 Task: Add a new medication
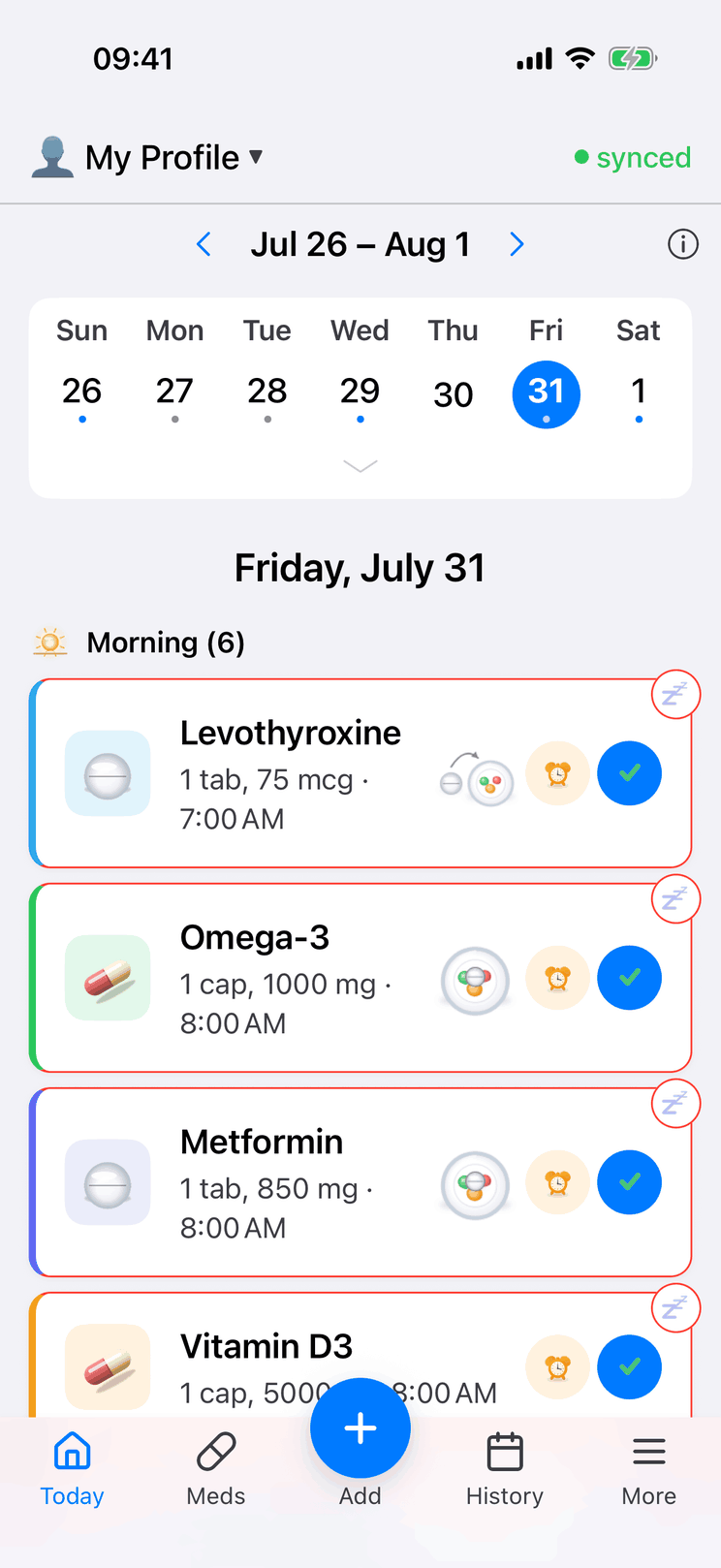tap(360, 1428)
